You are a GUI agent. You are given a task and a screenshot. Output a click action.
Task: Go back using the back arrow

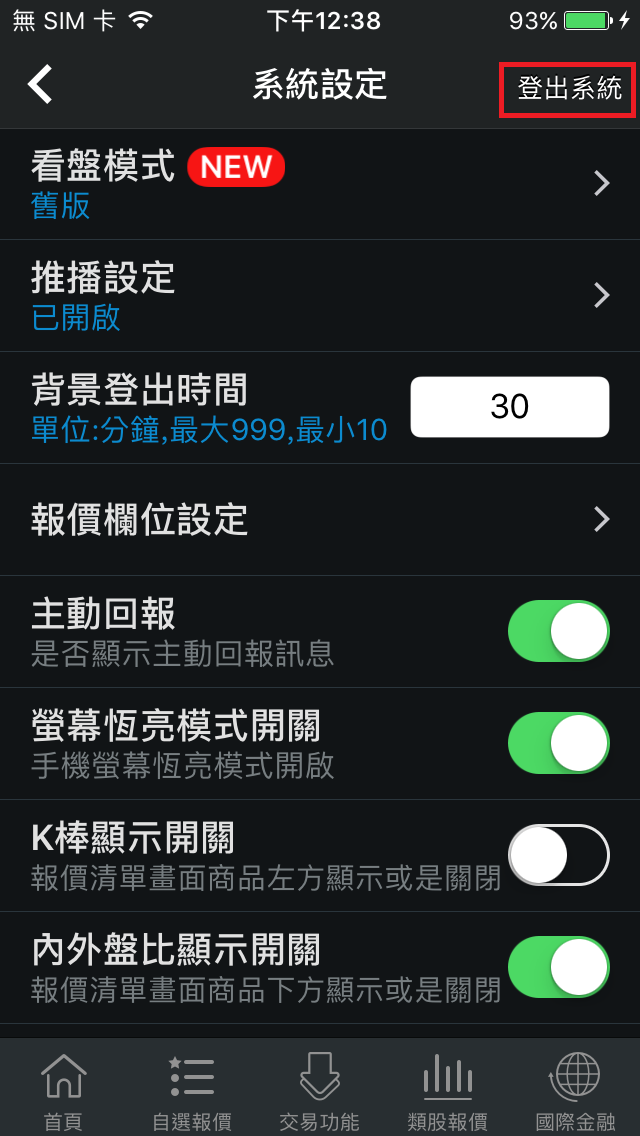point(41,85)
